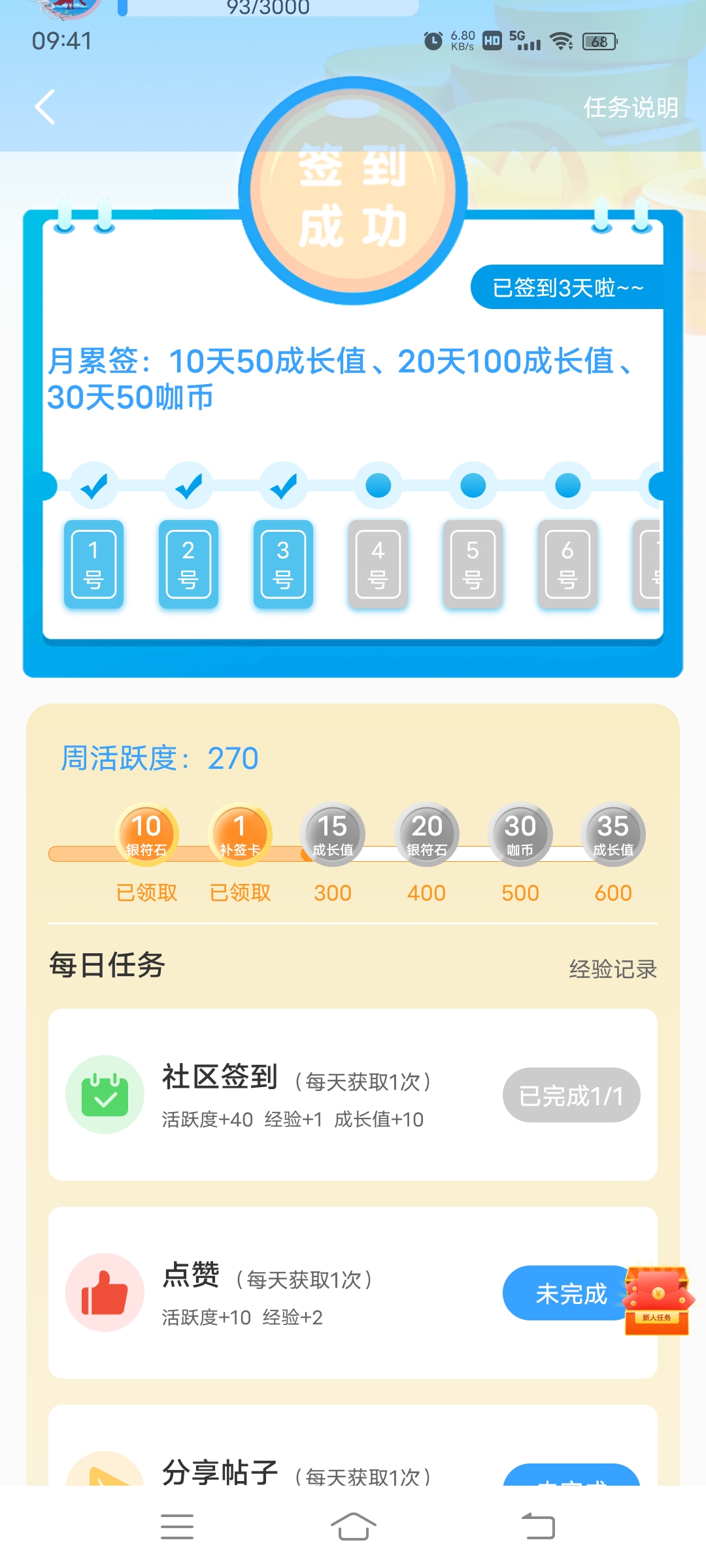Claim the 20 银符石 reward at 400
The image size is (706, 1568).
click(426, 834)
